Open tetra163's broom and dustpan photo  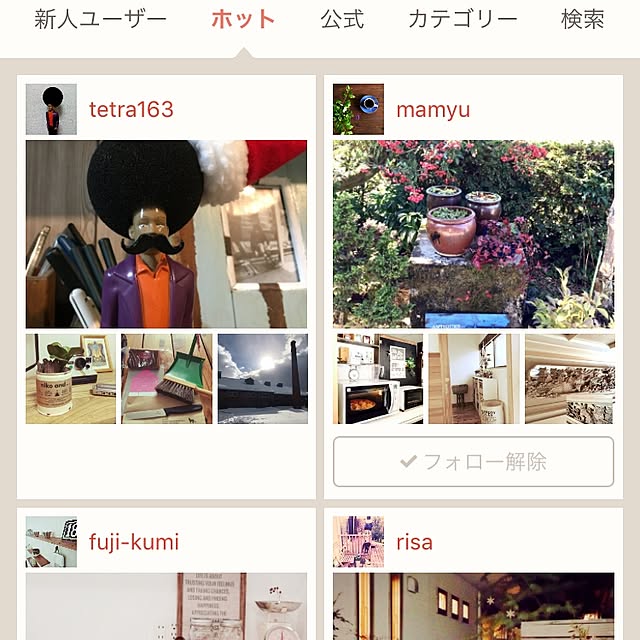166,379
